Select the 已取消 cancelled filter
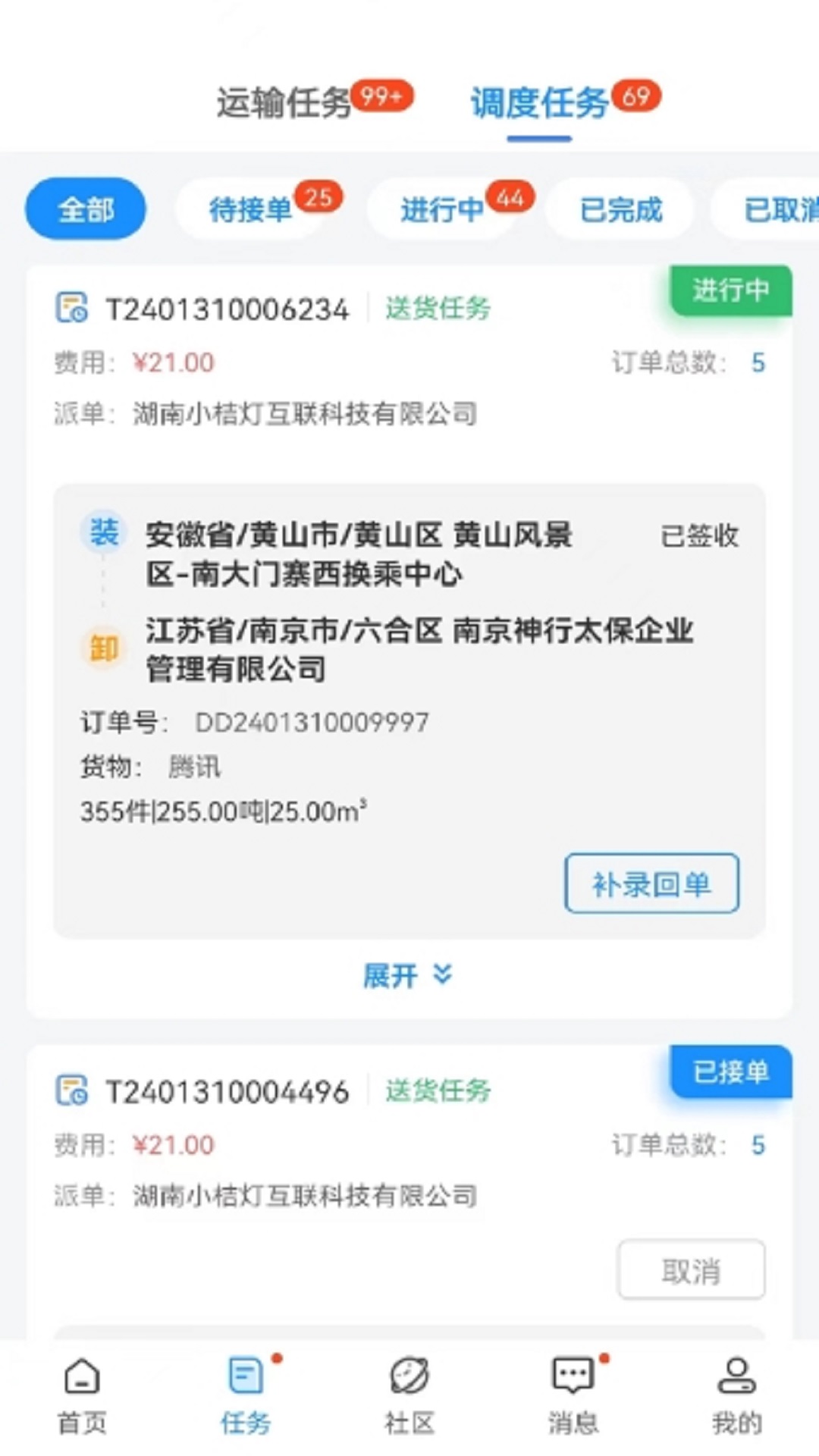This screenshot has width=819, height=1456. coord(781,209)
